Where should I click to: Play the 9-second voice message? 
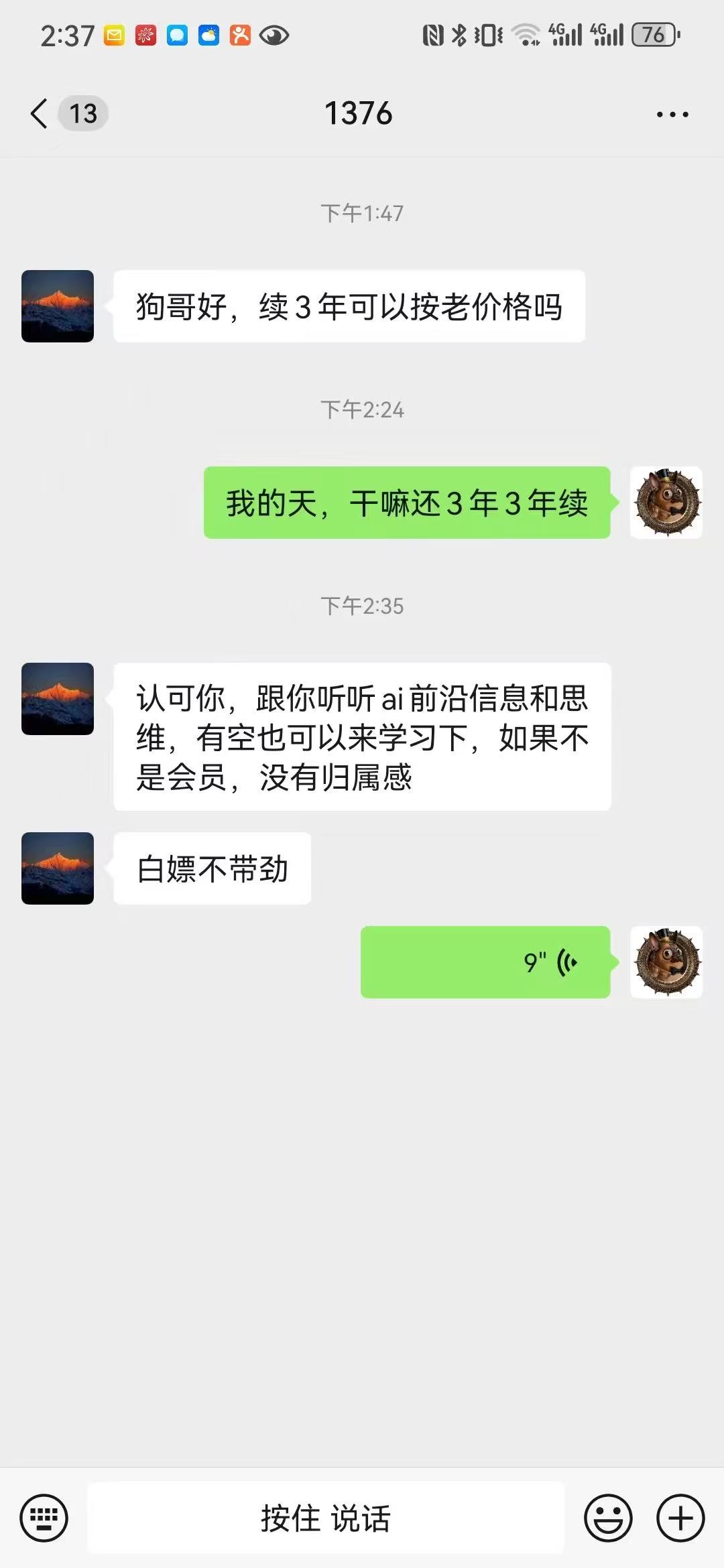click(x=486, y=963)
